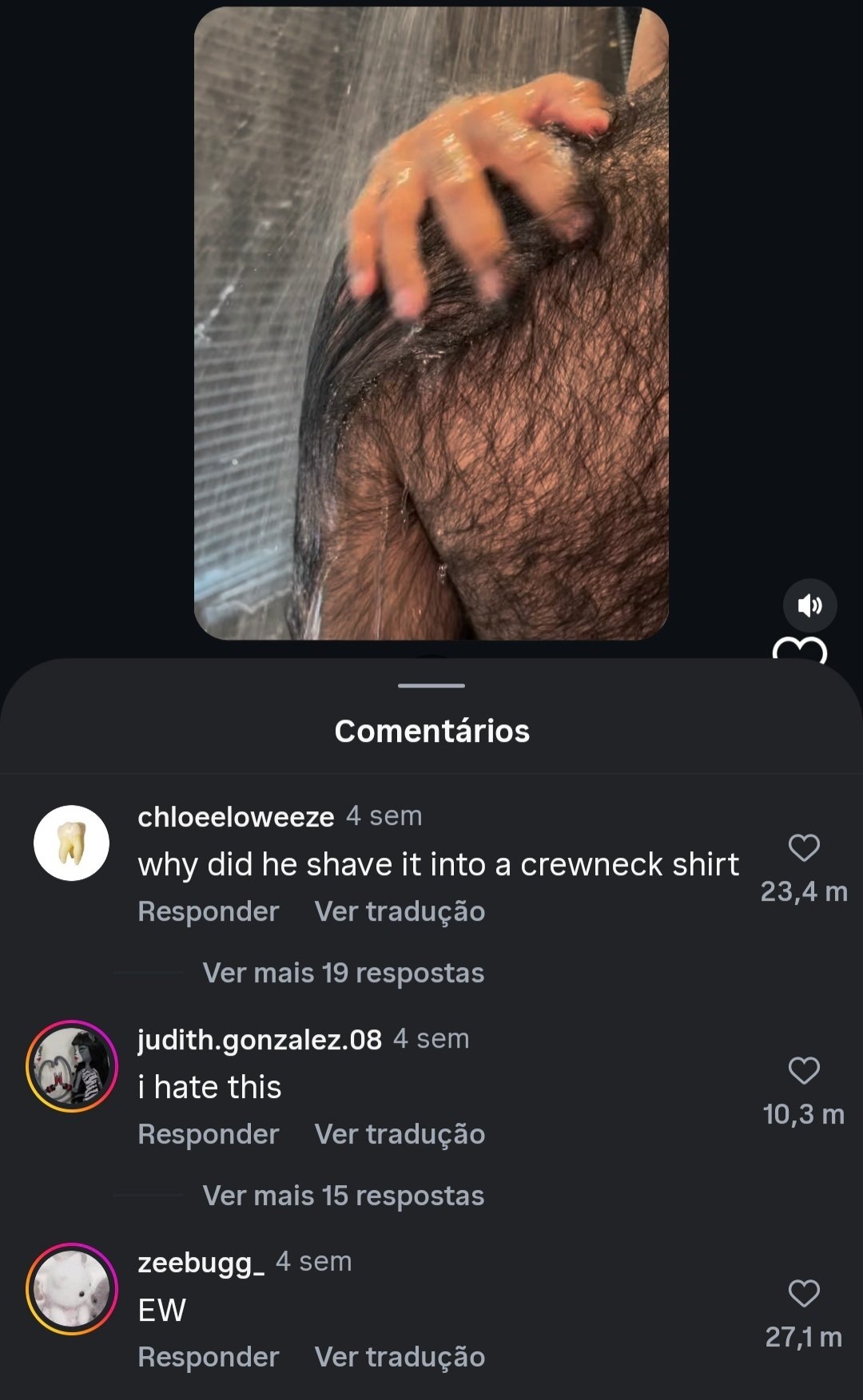Screen dimensions: 863x1400
Task: Visit judith.gonzalez.08's profile via username
Action: (259, 1040)
